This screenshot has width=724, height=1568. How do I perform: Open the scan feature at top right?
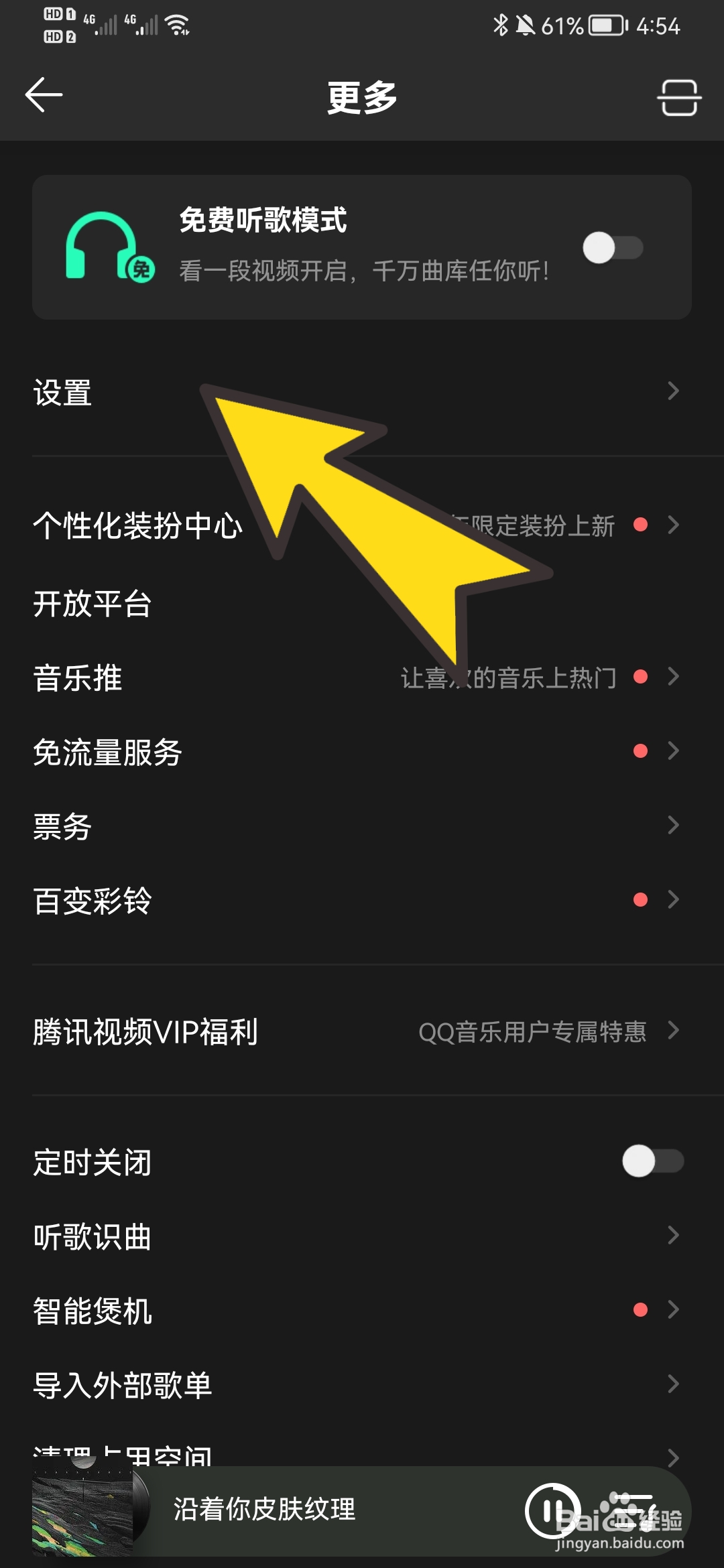(680, 95)
